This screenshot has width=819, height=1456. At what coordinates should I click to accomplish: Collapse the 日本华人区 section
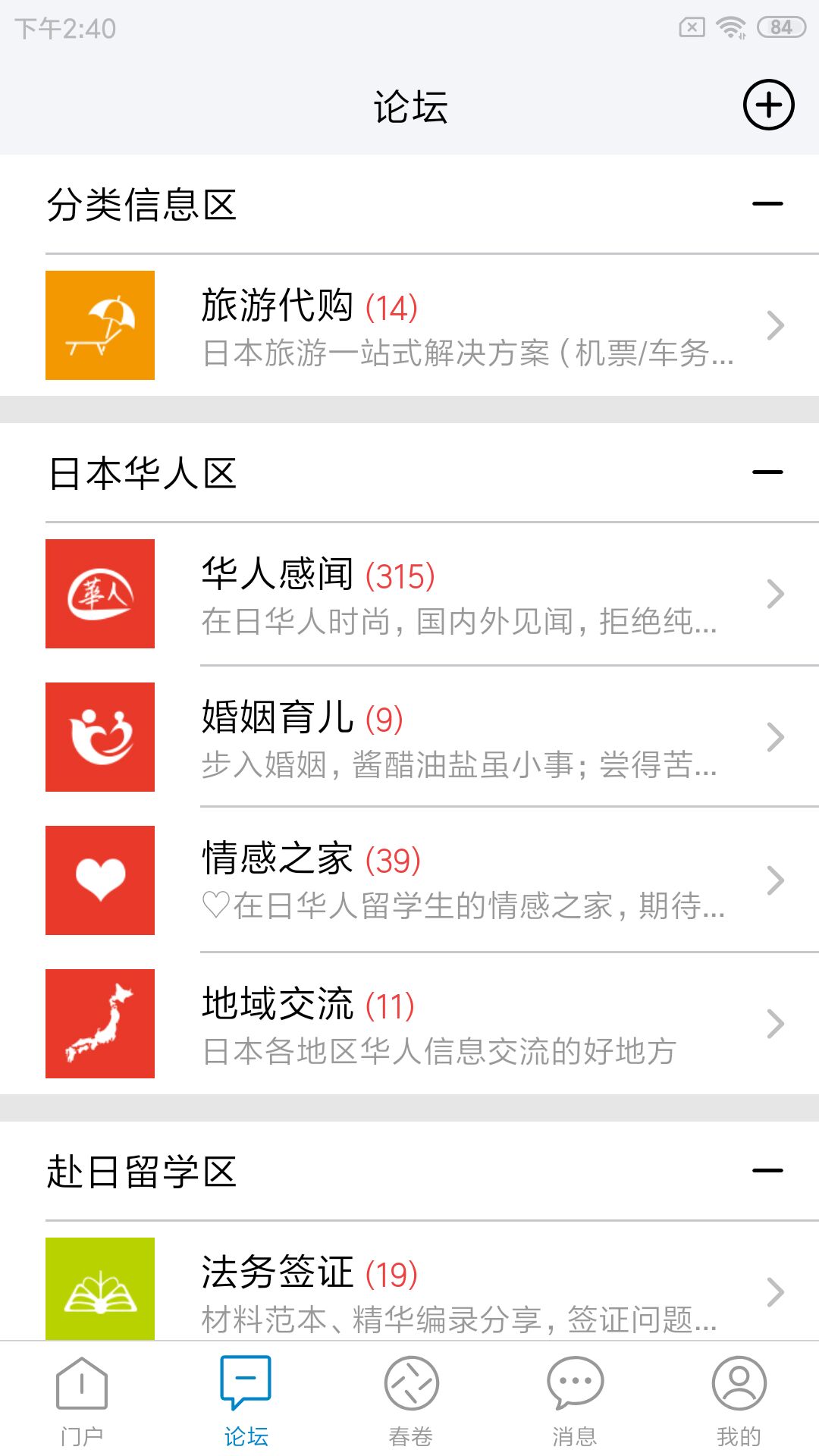tap(769, 470)
